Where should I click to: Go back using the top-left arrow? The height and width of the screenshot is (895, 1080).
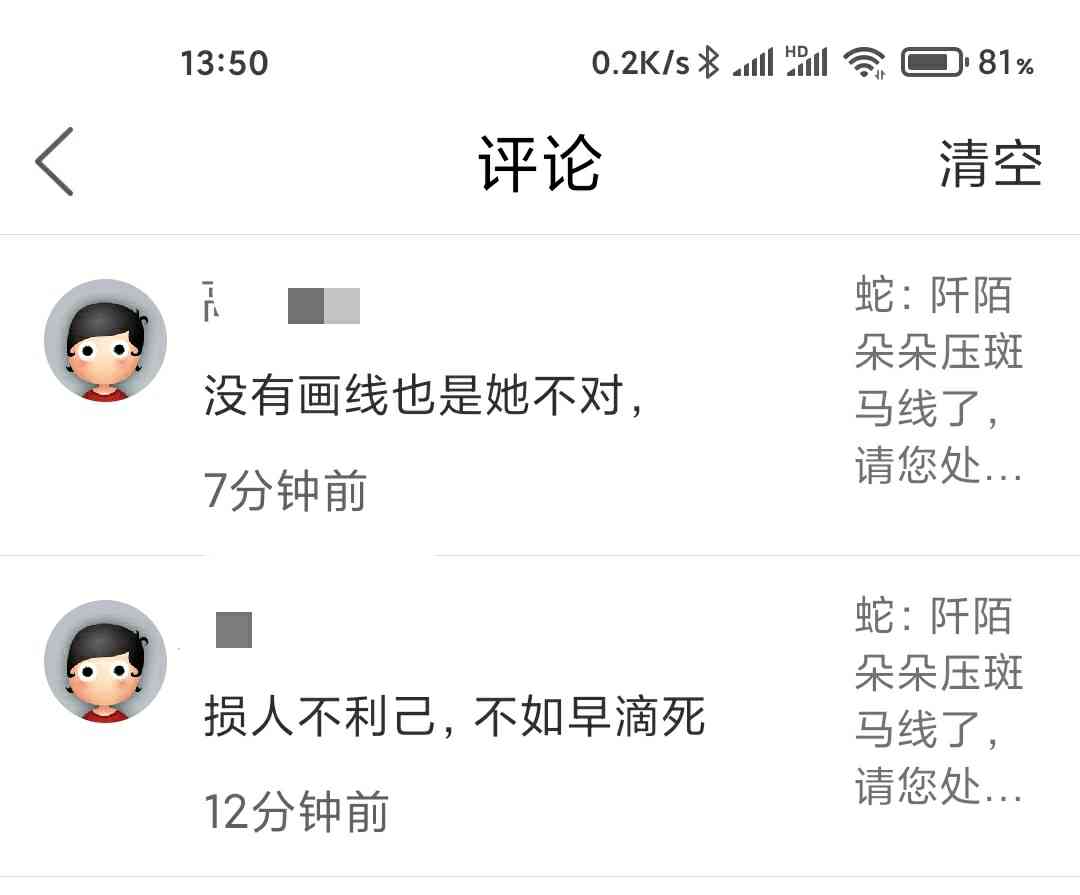tap(55, 162)
